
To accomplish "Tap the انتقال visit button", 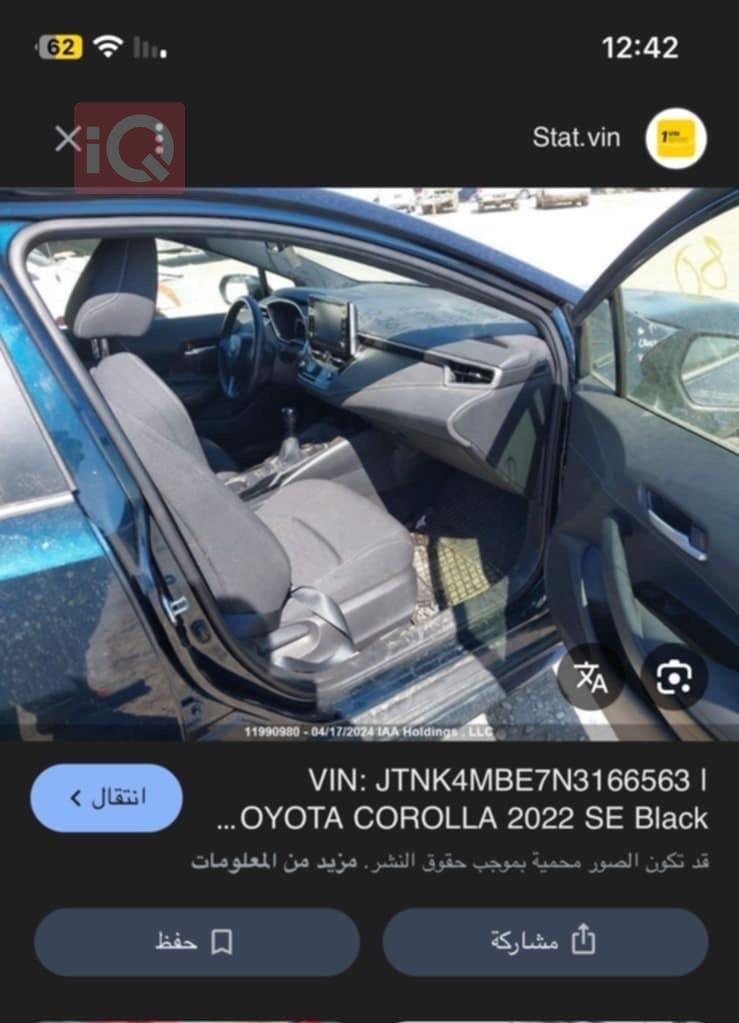I will pos(106,798).
